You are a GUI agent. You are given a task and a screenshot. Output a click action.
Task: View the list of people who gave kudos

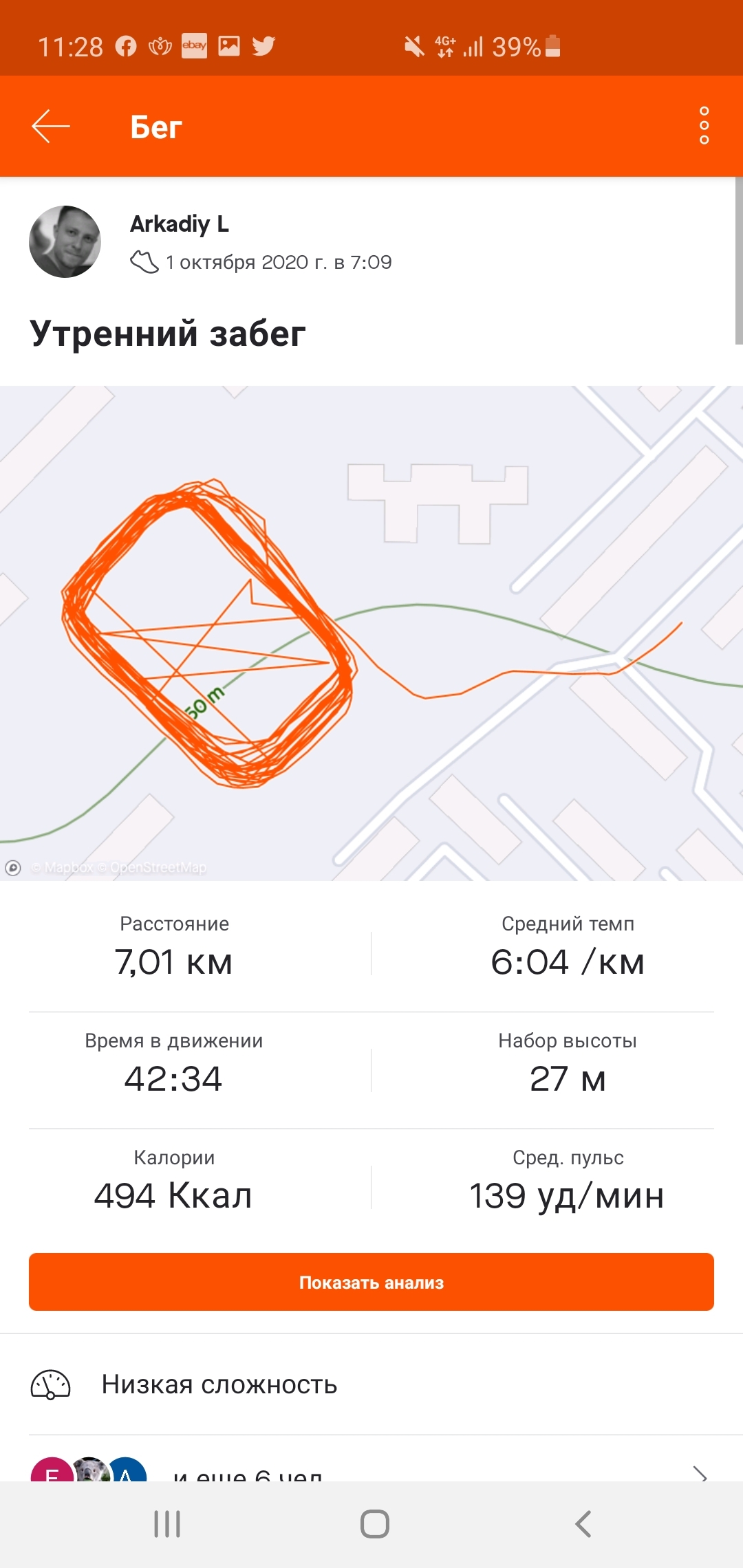371,1470
